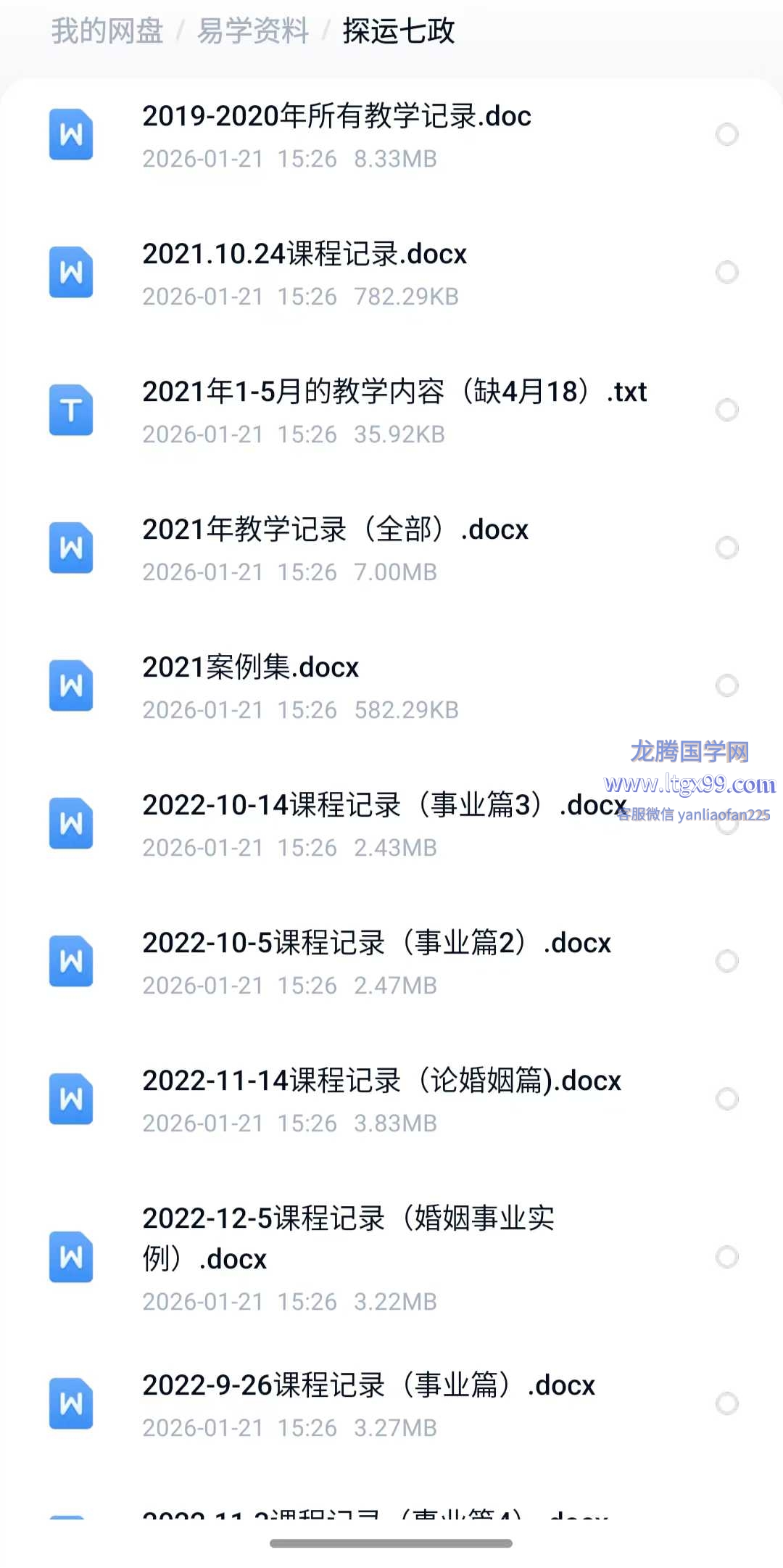
Task: Go to 我的网盘 in the breadcrumb
Action: 107,31
